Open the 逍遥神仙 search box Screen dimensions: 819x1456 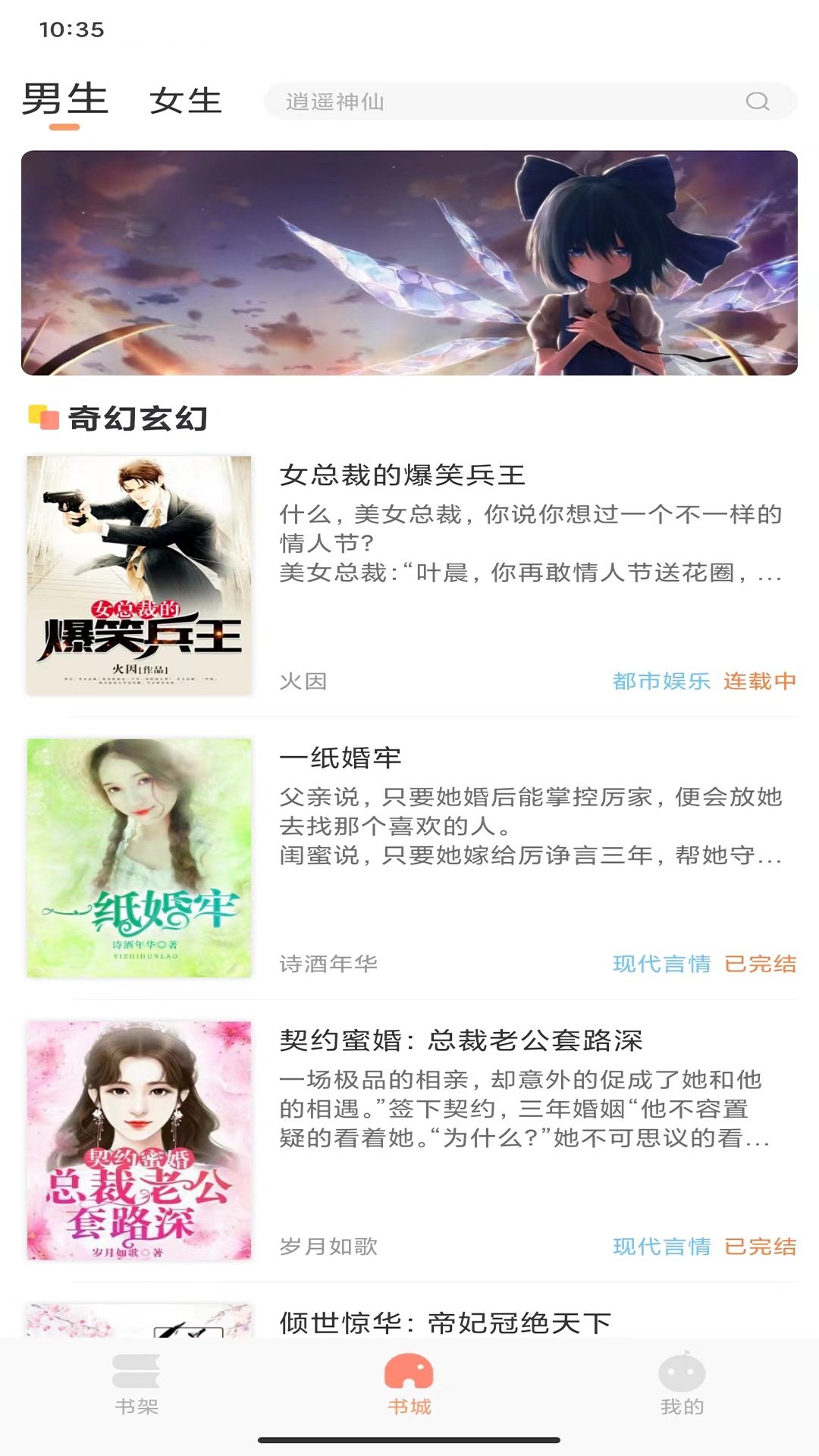tap(500, 102)
